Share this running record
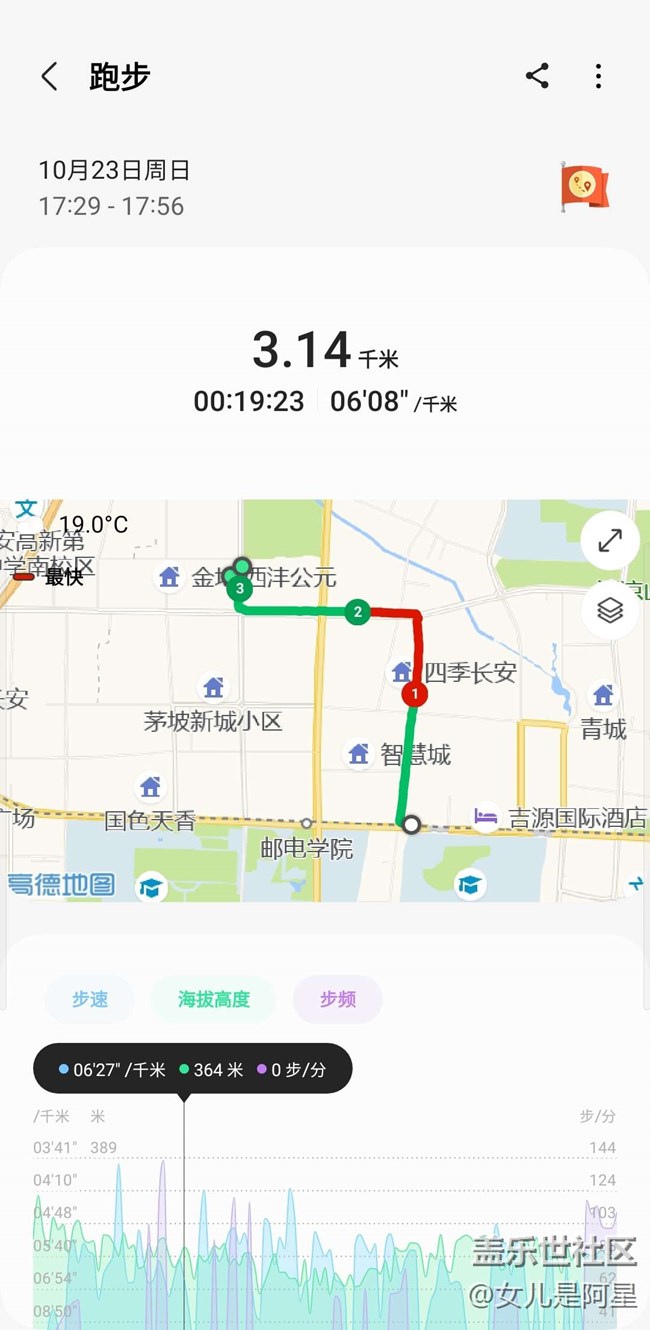 pyautogui.click(x=537, y=76)
